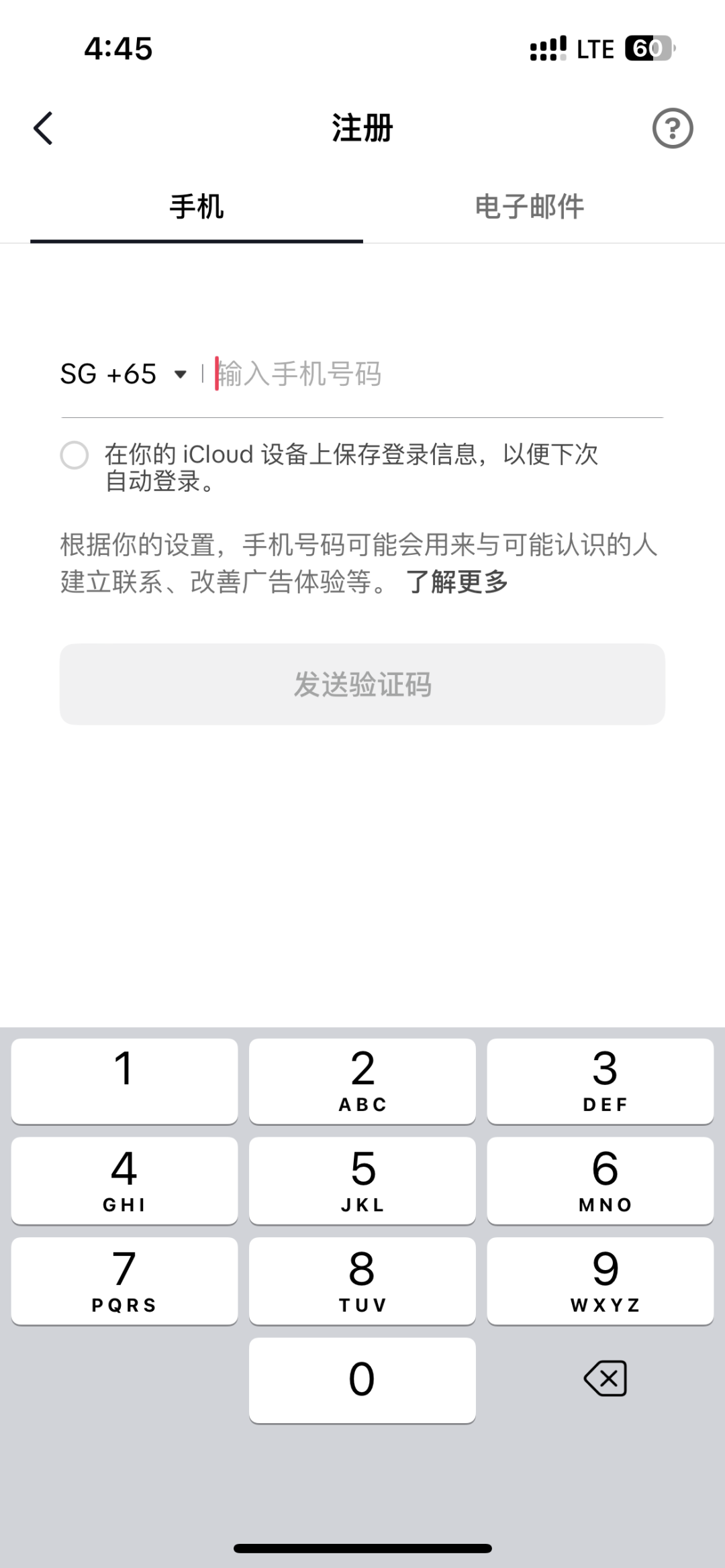This screenshot has width=725, height=1568.
Task: Enter digit 8 on the number keypad
Action: [x=362, y=1280]
